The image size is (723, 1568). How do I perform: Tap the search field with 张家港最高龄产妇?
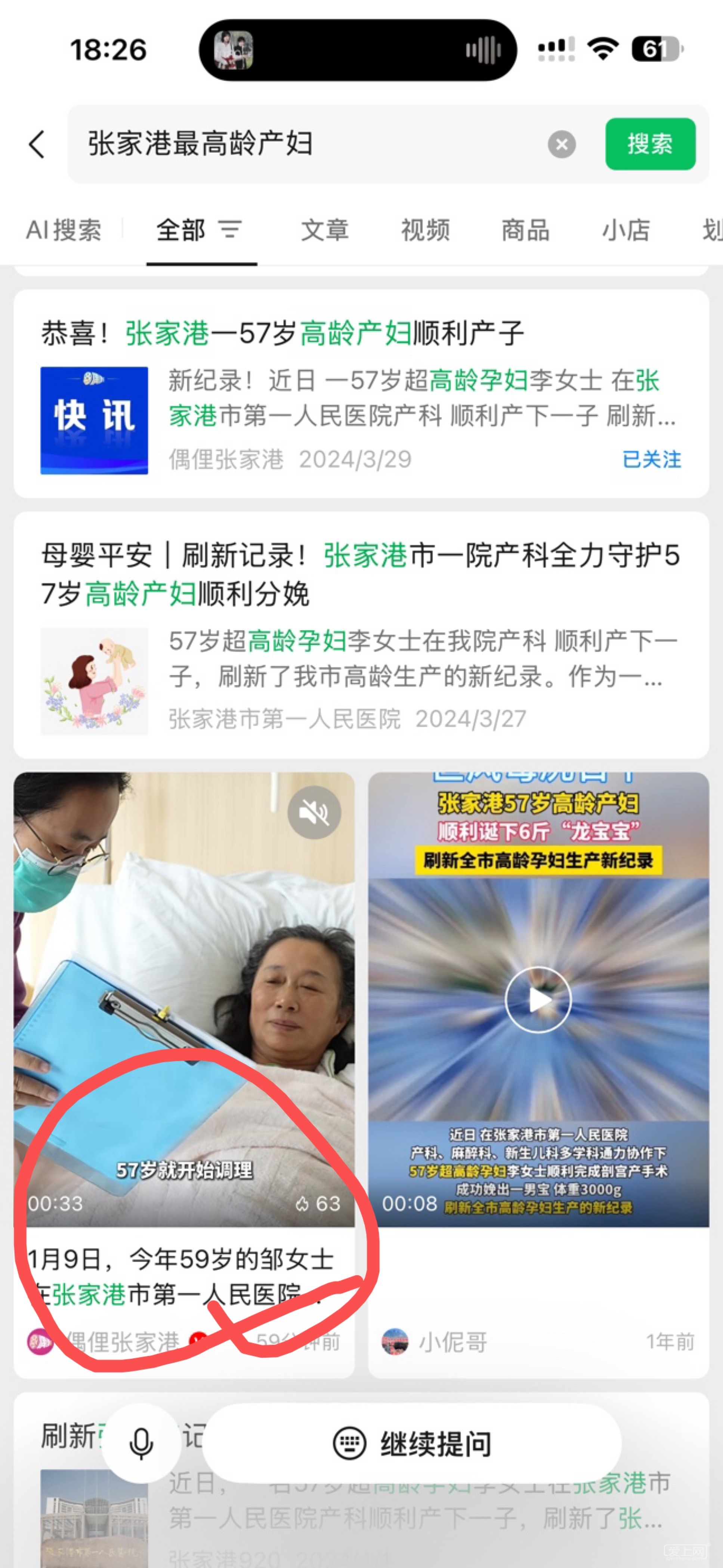pos(304,144)
